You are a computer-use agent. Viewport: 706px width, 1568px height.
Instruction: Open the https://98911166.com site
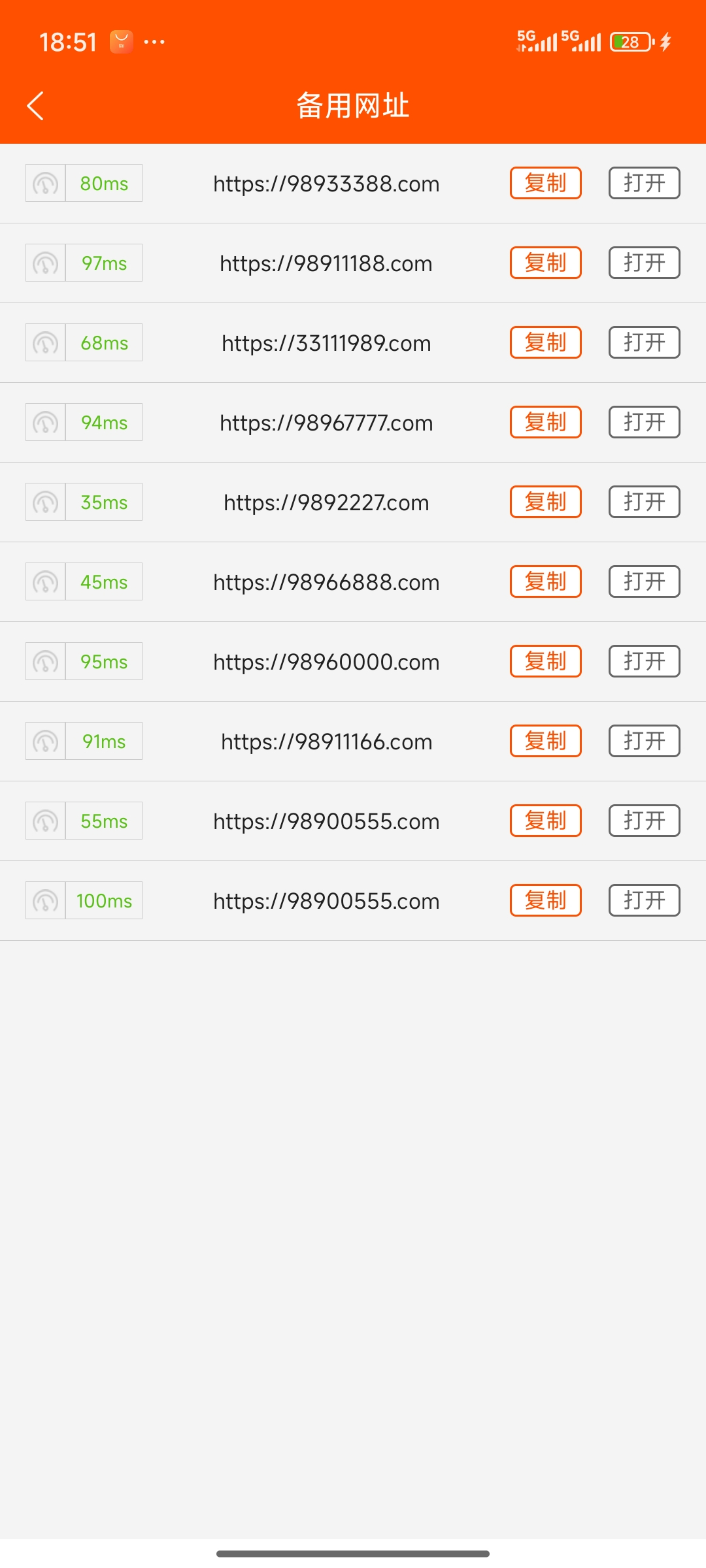click(x=644, y=741)
